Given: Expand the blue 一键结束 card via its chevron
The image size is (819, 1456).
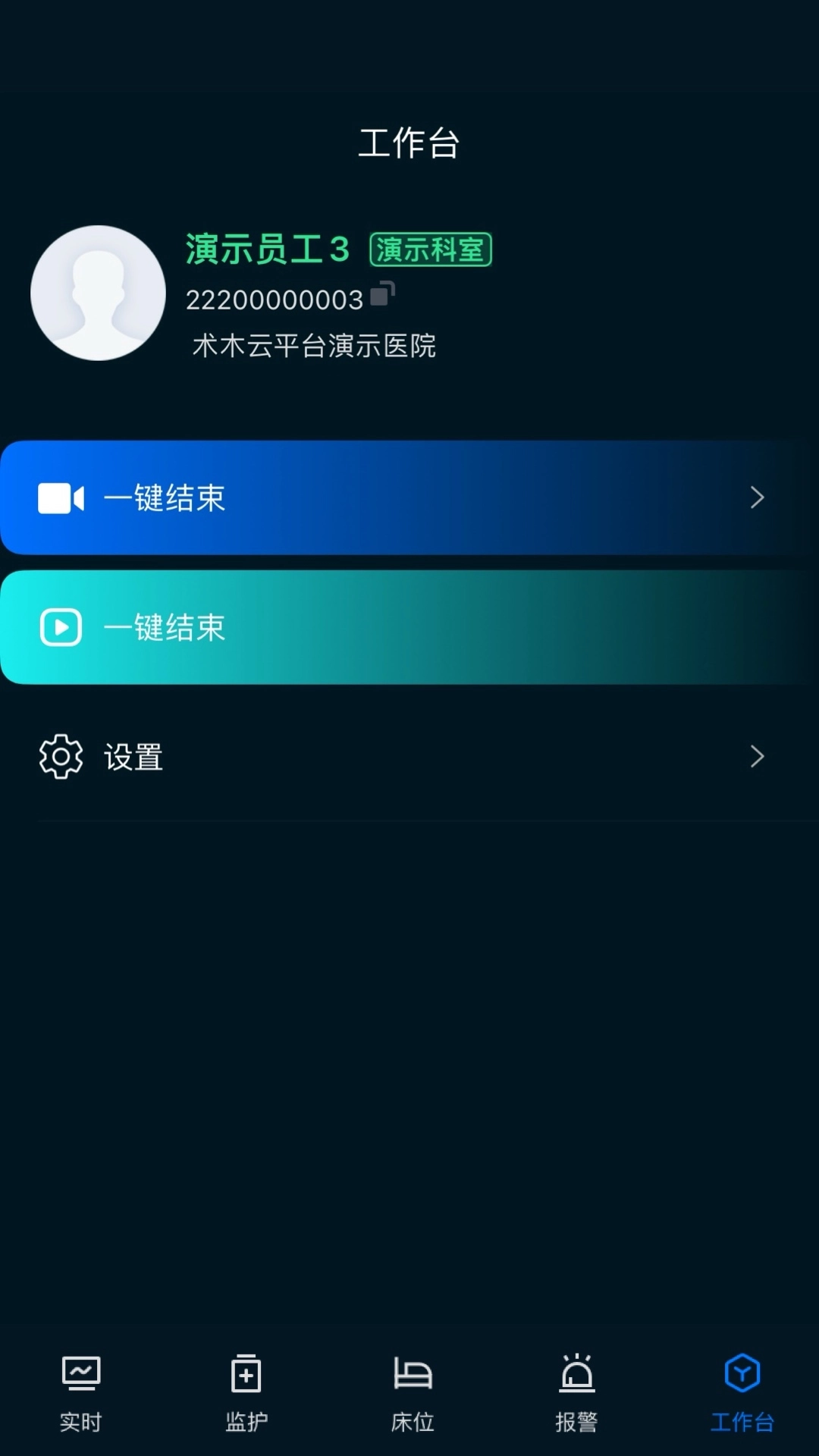Looking at the screenshot, I should [757, 497].
